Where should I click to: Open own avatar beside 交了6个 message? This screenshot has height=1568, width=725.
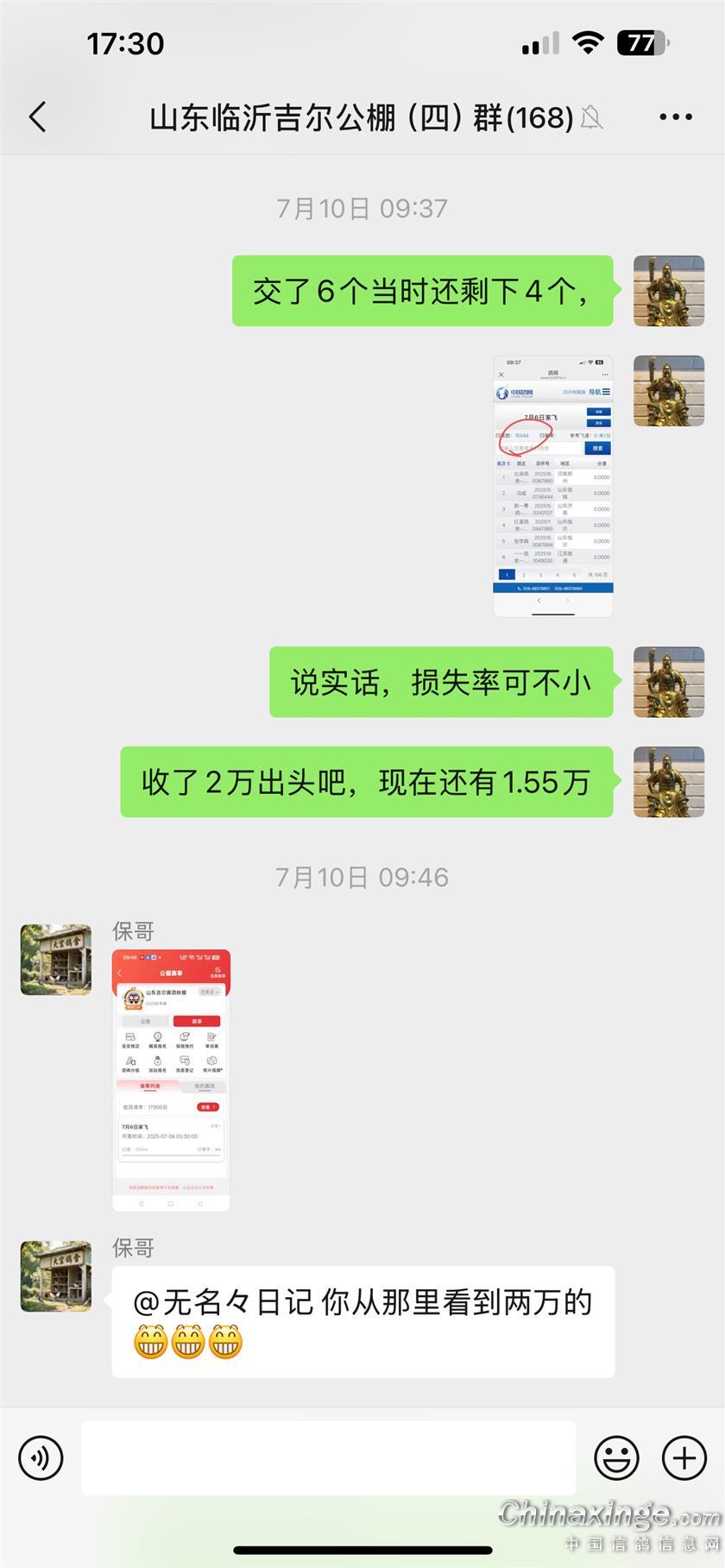coord(669,291)
